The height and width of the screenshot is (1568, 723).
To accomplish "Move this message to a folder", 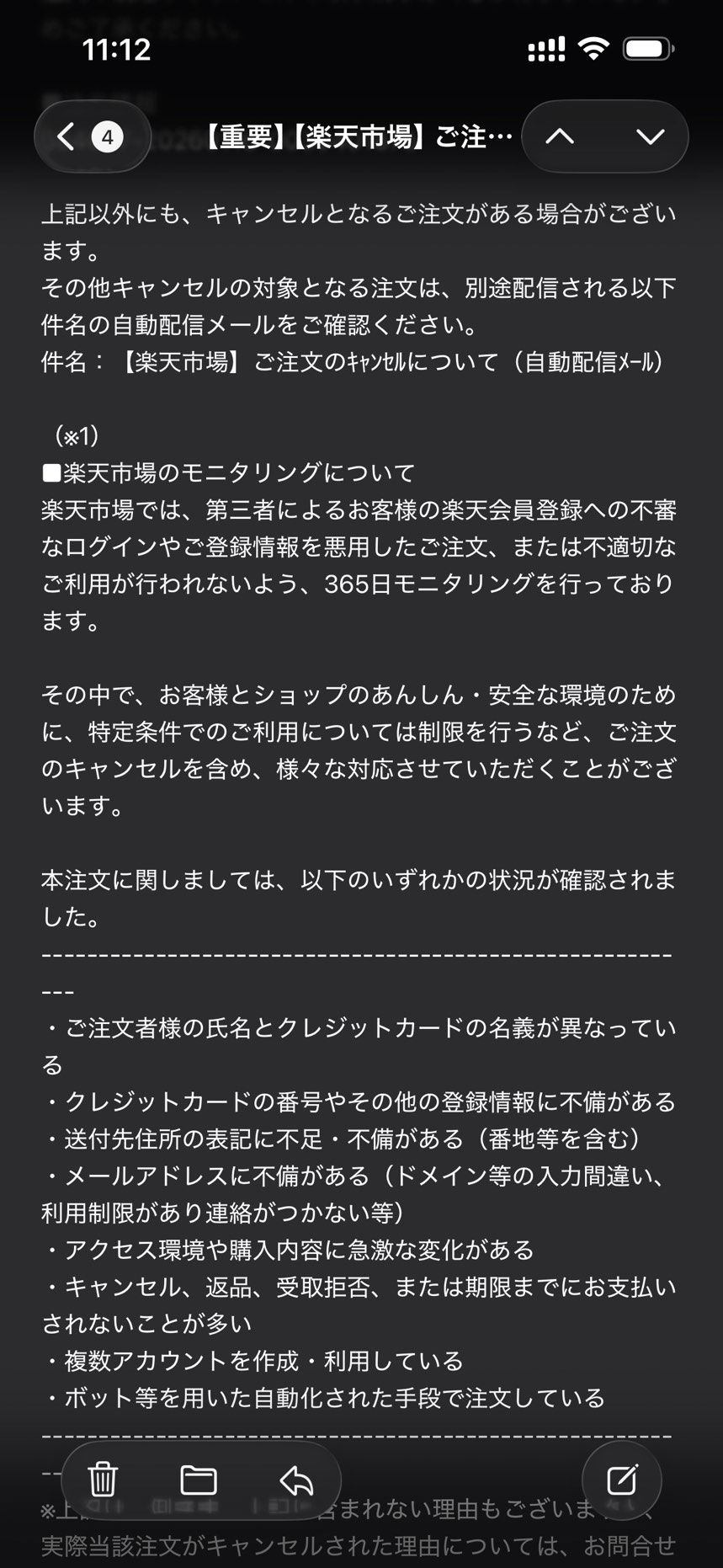I will [199, 1479].
